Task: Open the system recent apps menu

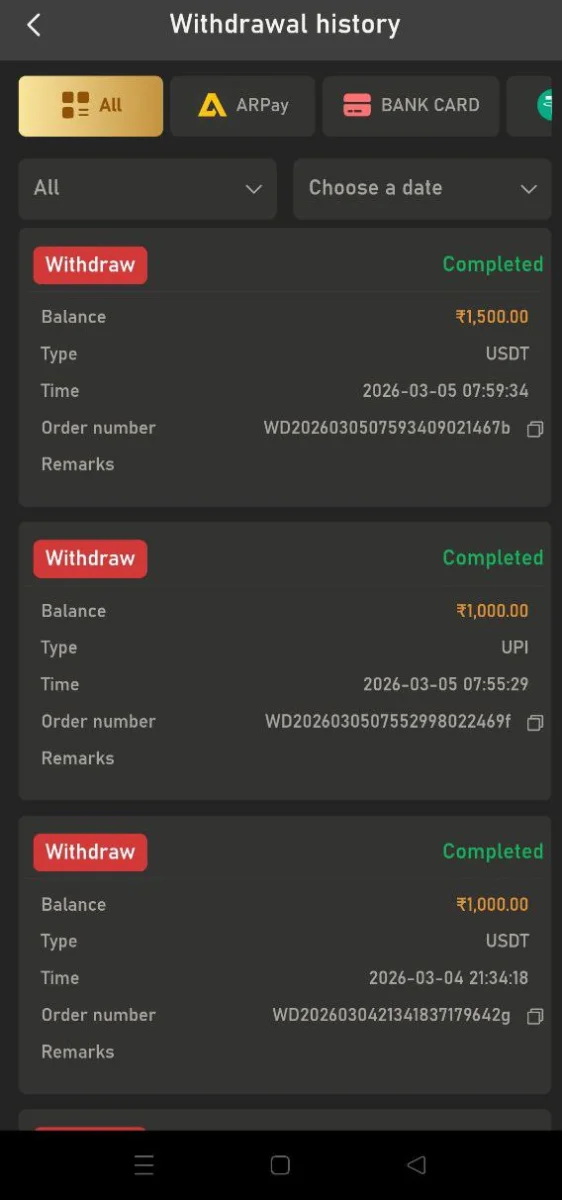Action: (x=144, y=1165)
